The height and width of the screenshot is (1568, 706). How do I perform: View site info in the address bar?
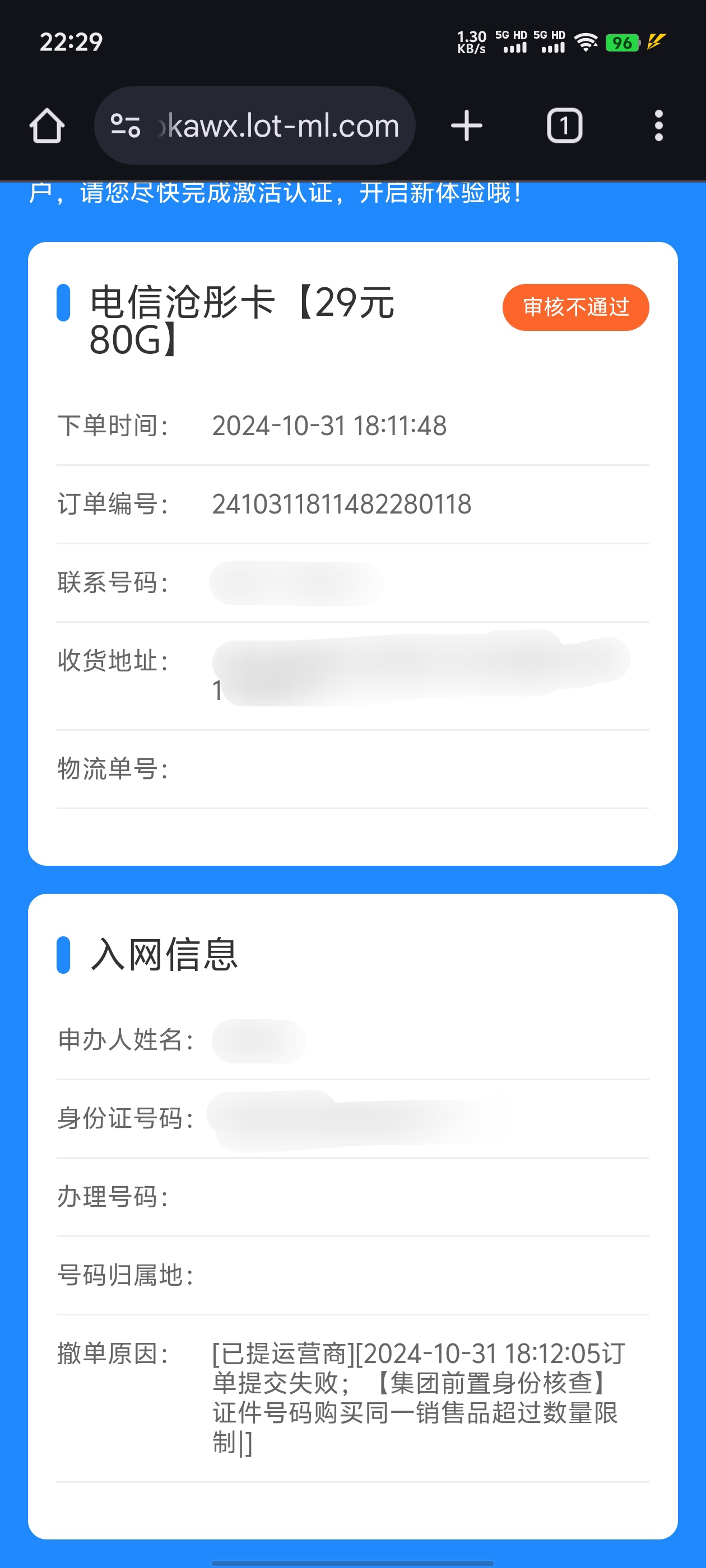click(126, 126)
